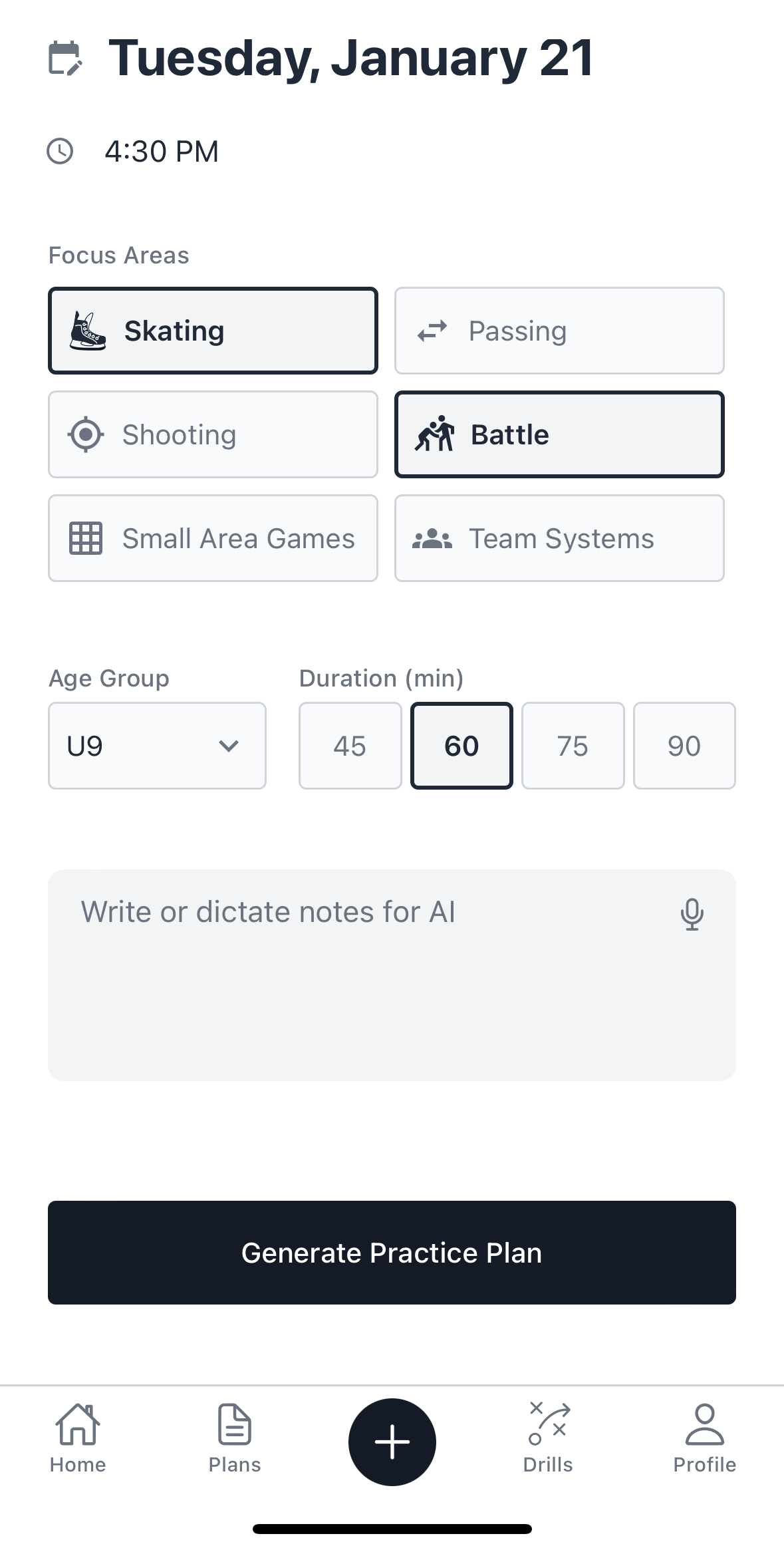This screenshot has height=1550, width=784.
Task: Choose the 45 minute duration option
Action: (350, 745)
